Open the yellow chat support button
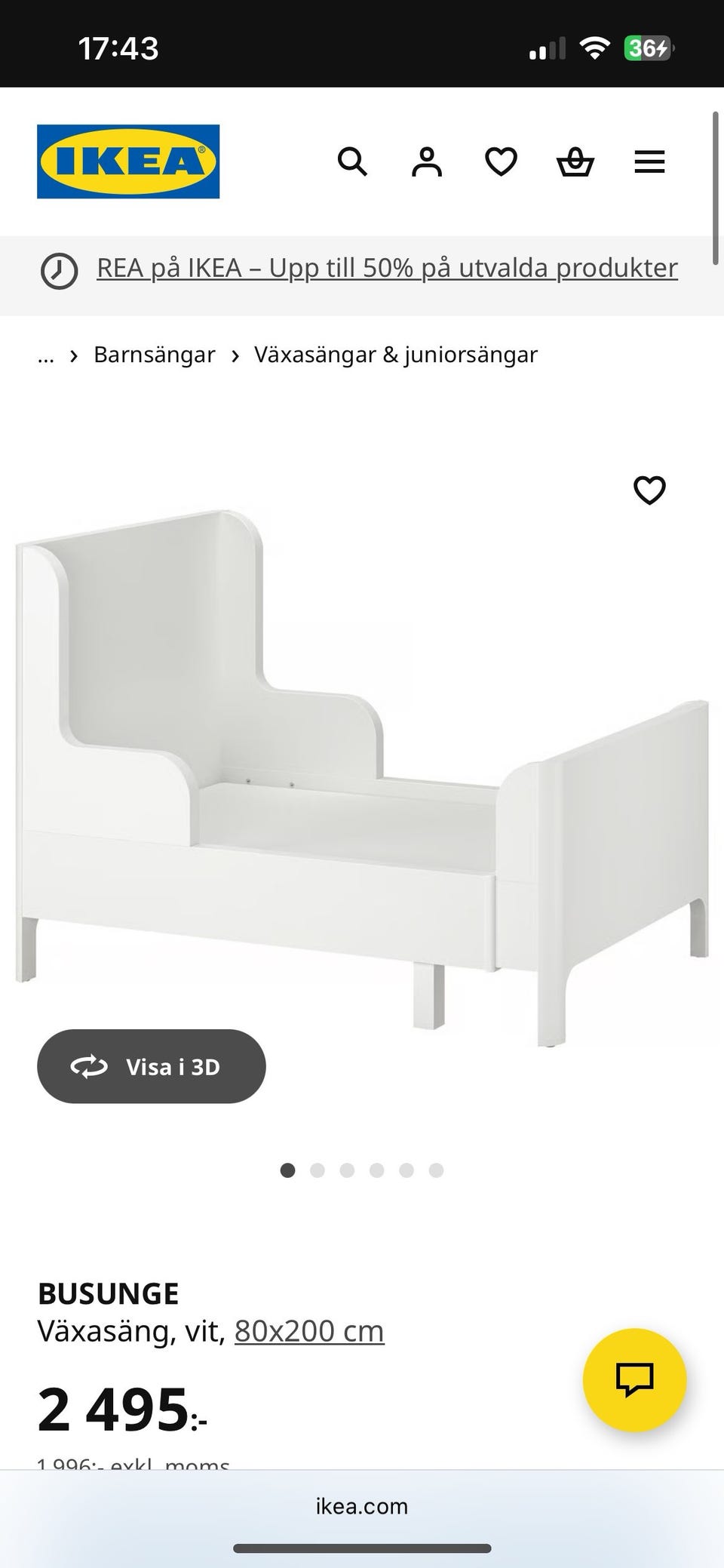Screen dimensions: 724x1568 coord(634,1380)
